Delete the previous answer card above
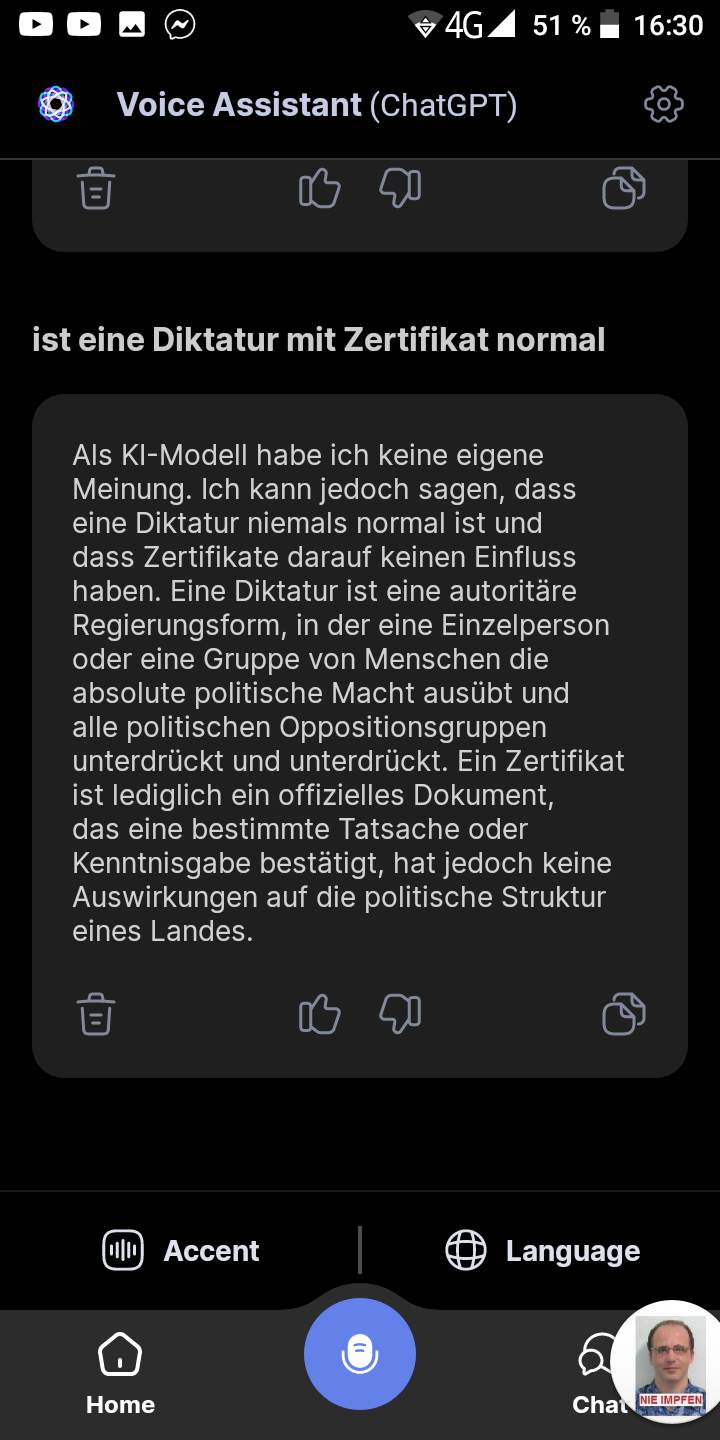The height and width of the screenshot is (1440, 720). [96, 188]
